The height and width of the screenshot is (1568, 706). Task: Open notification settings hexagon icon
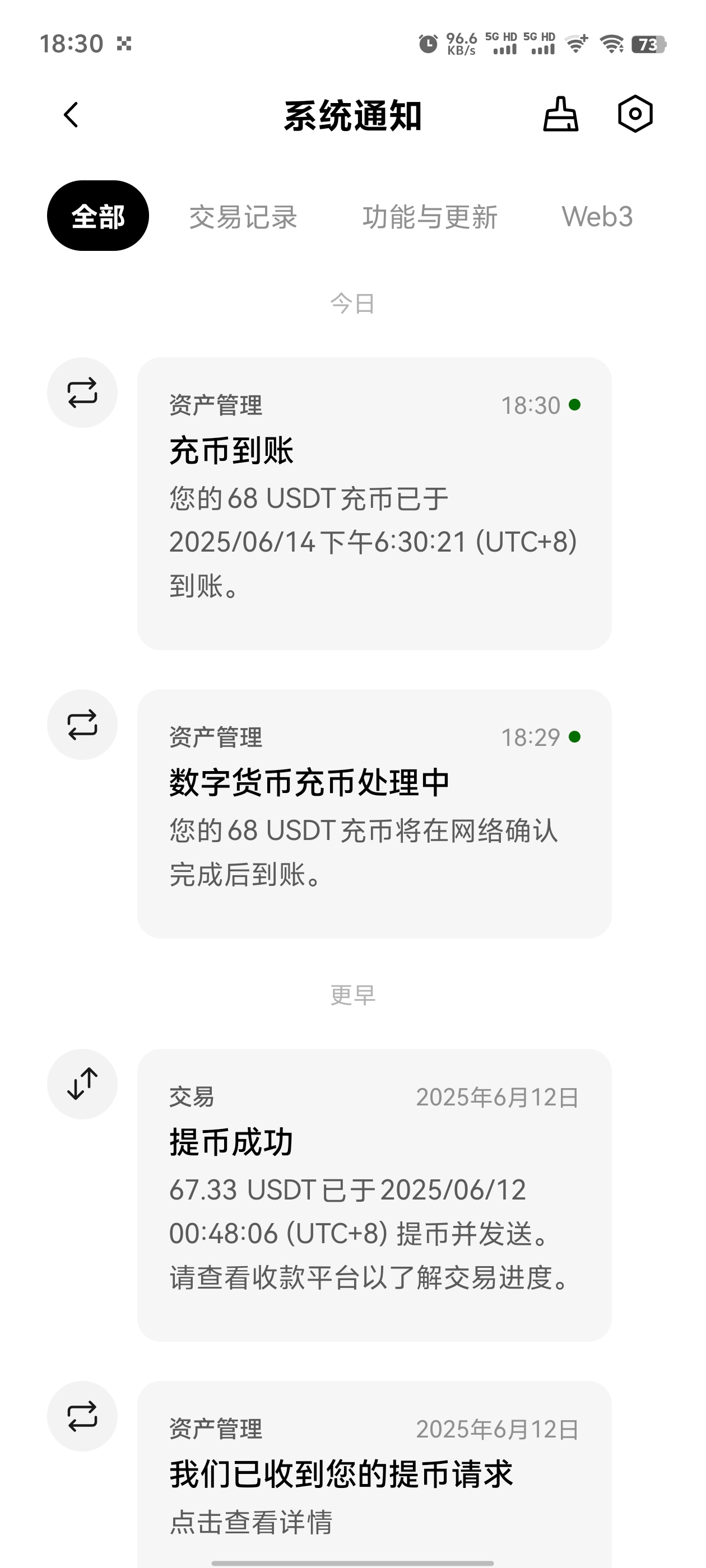[x=635, y=114]
